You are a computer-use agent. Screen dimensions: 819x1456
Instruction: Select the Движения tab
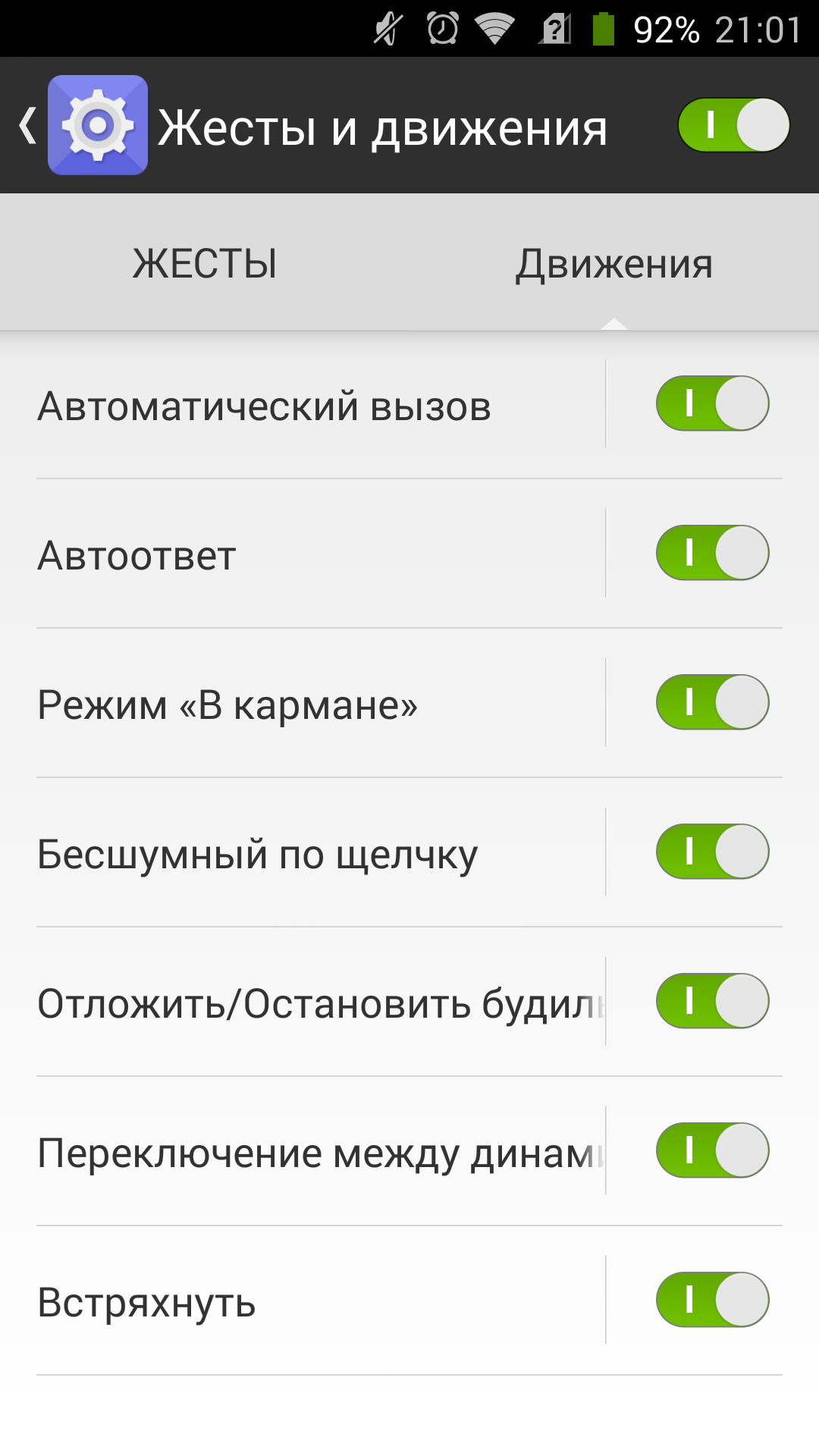[x=614, y=263]
